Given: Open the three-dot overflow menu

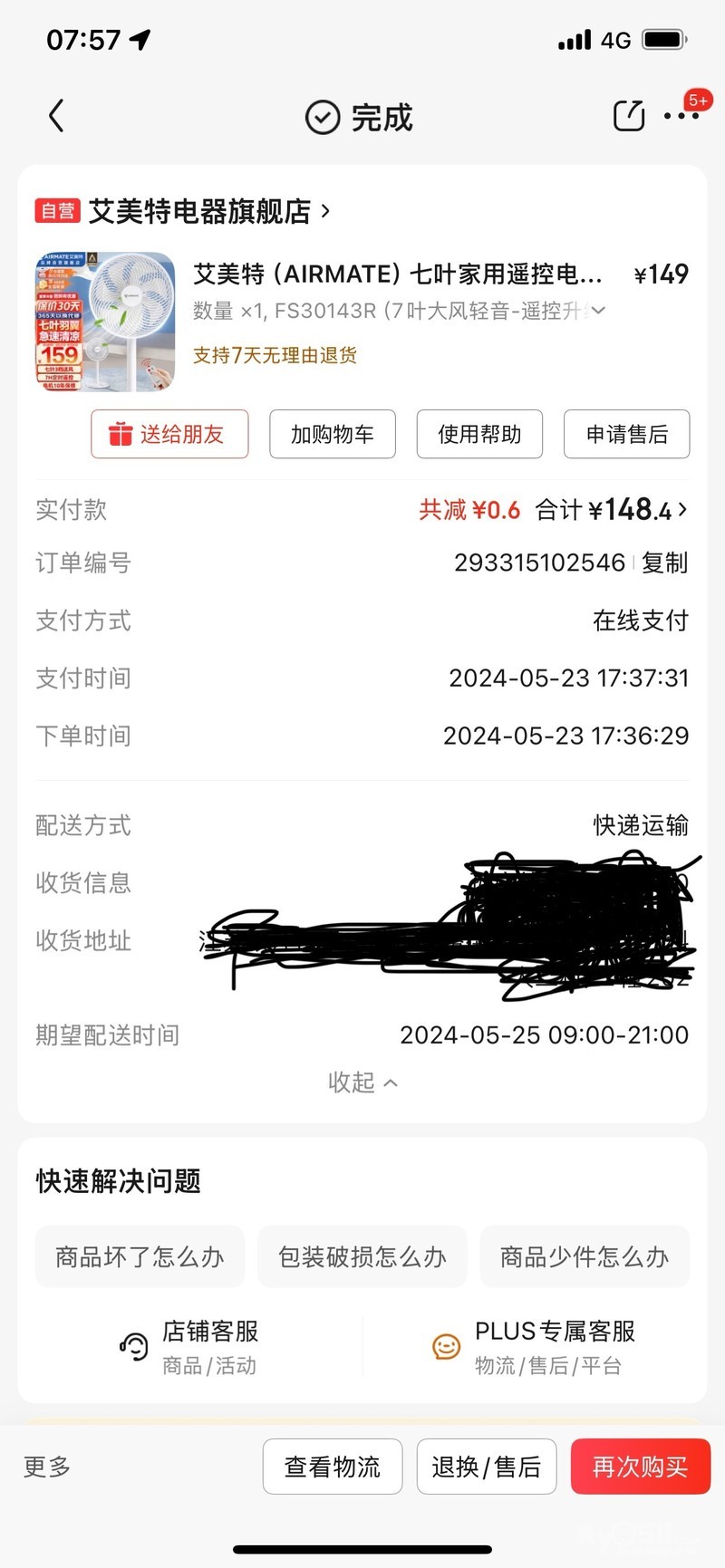Looking at the screenshot, I should click(x=681, y=116).
